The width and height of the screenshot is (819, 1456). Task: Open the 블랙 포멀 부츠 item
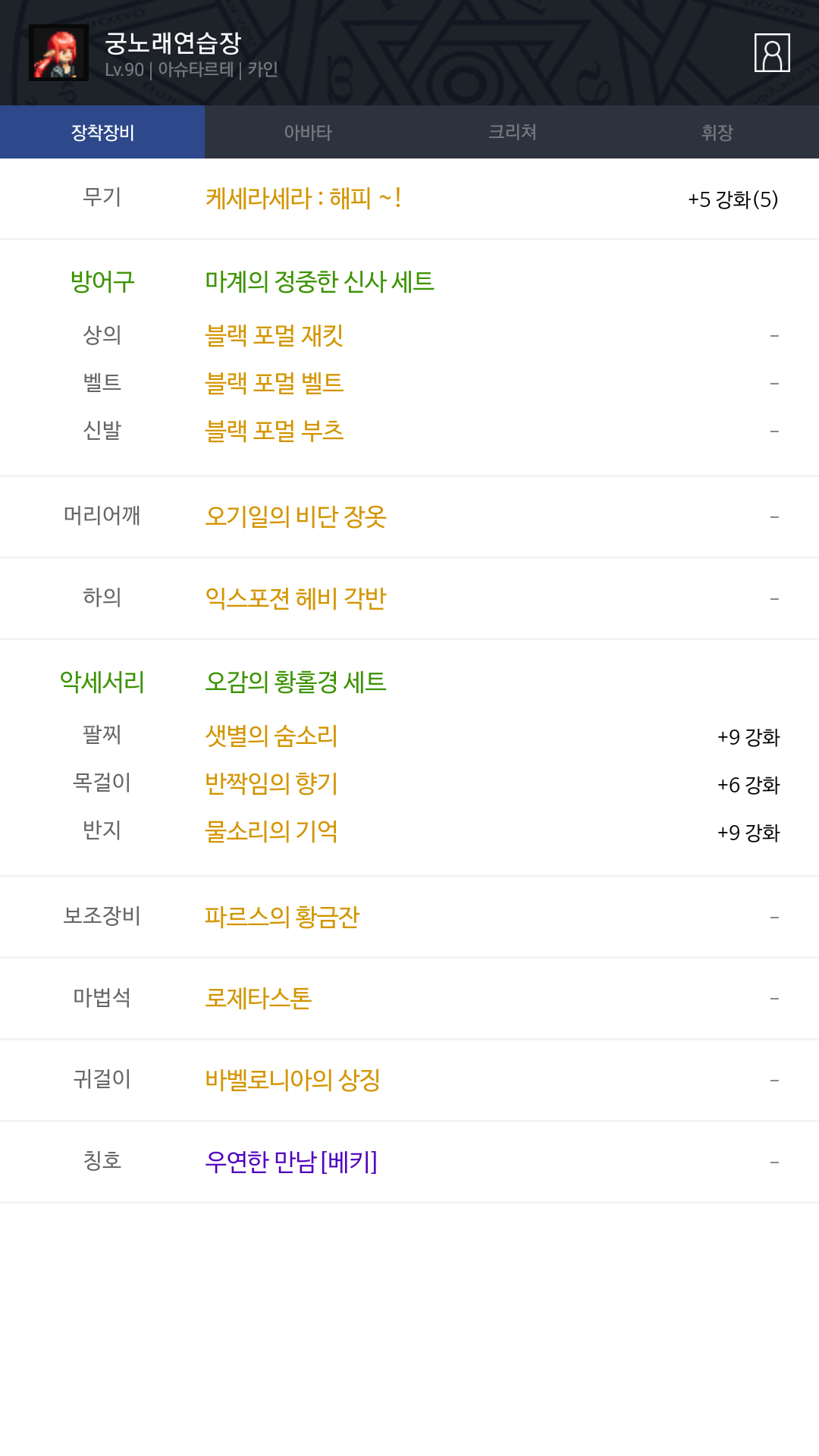(x=275, y=431)
